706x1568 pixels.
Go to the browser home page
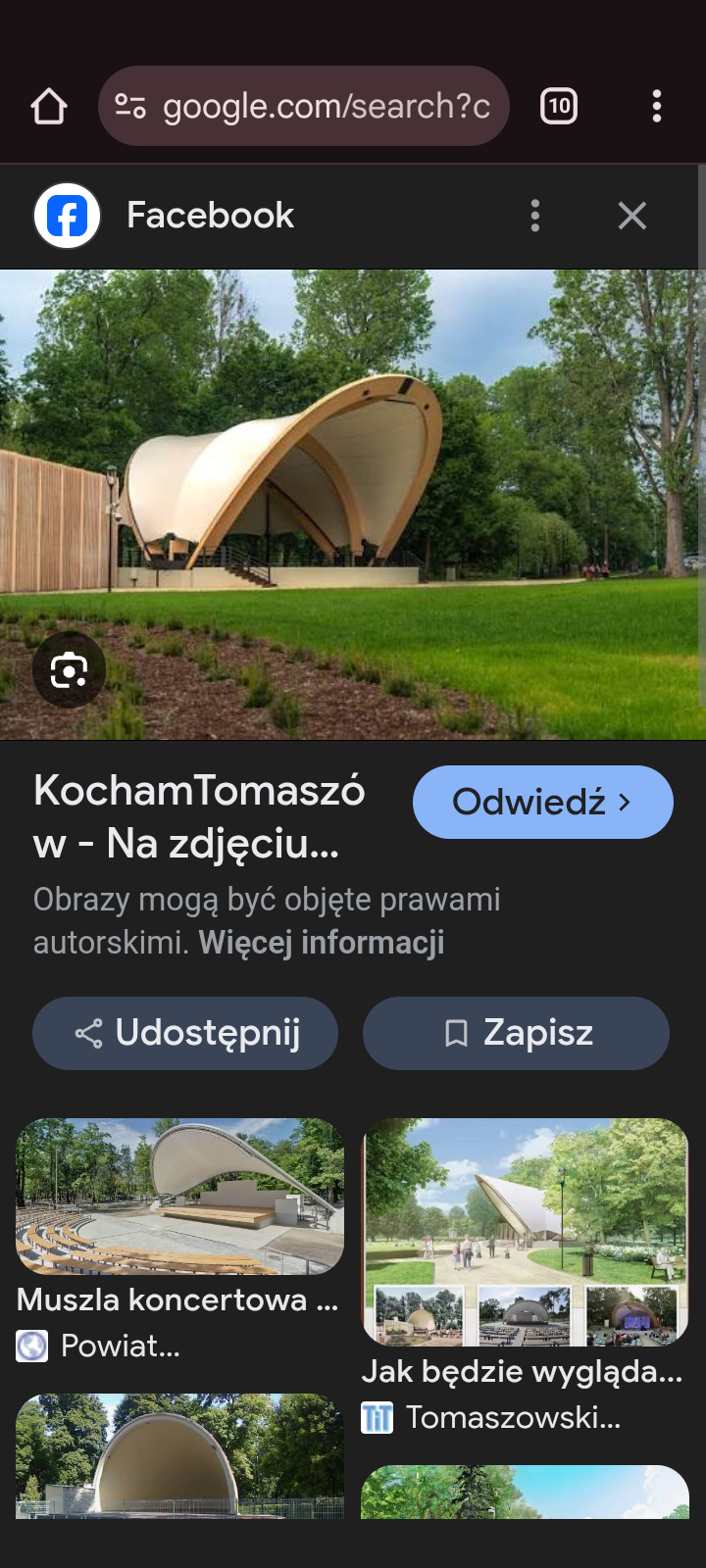(49, 106)
